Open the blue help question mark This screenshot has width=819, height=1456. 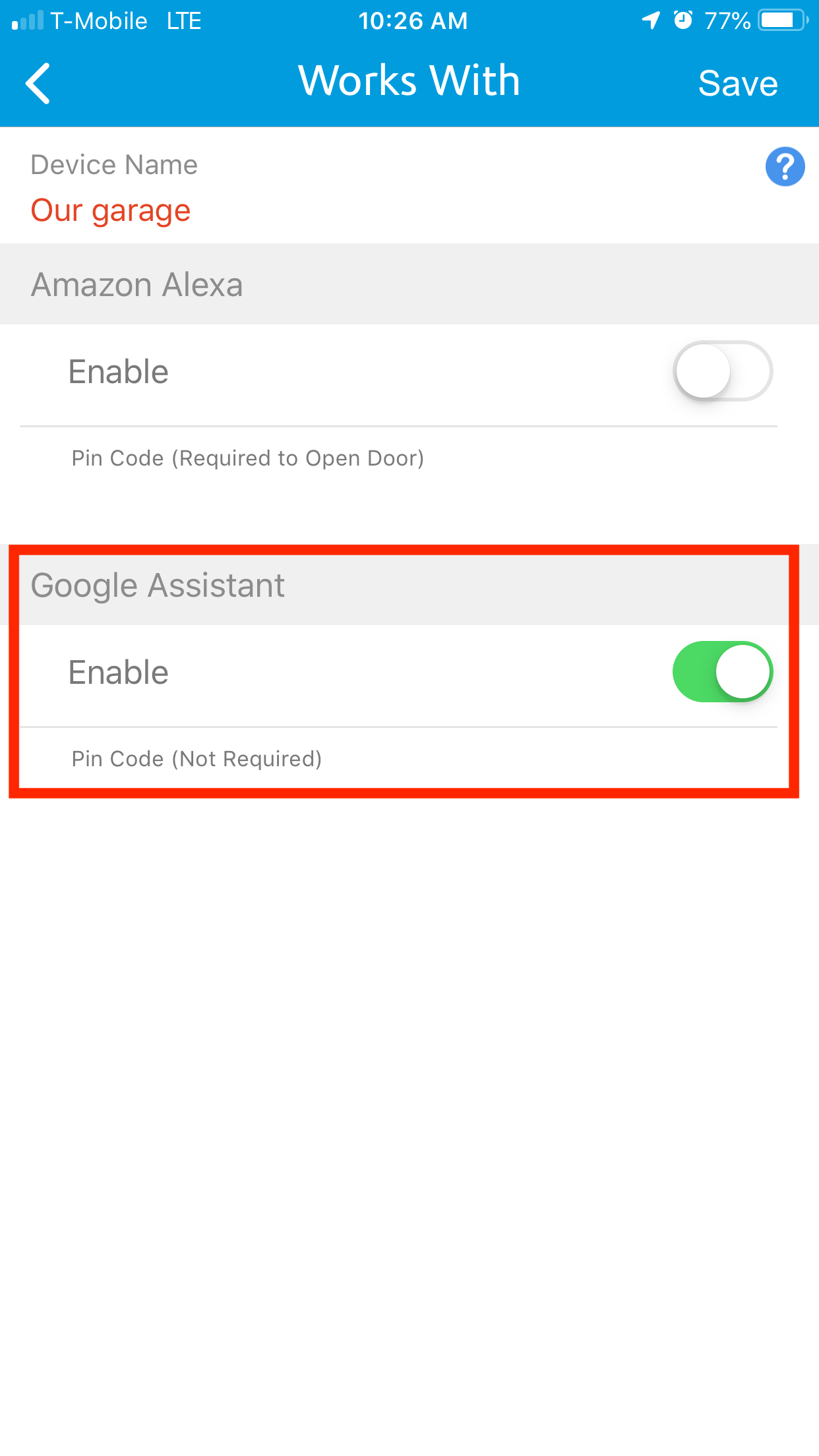click(785, 166)
